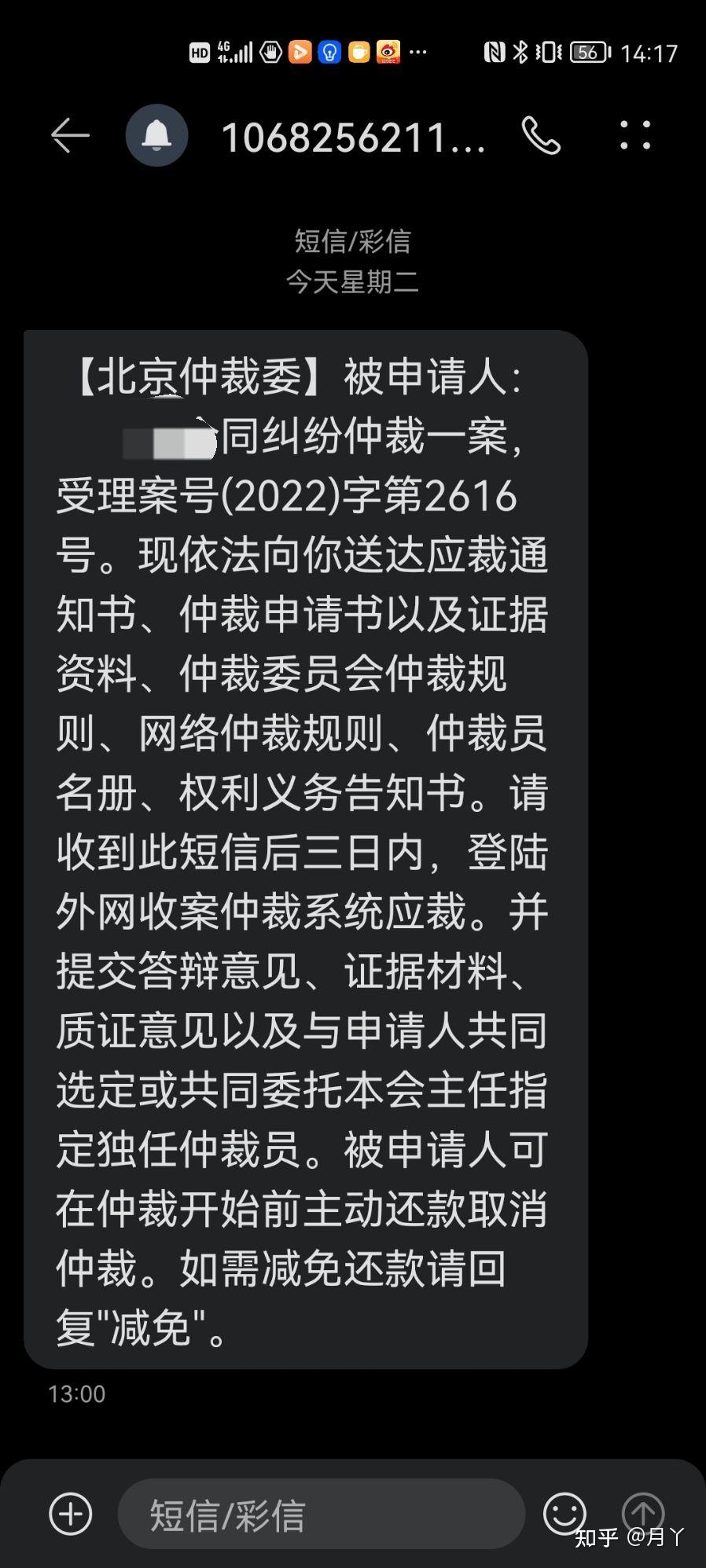Open the sender's bell avatar
The height and width of the screenshot is (1568, 706).
click(x=157, y=135)
